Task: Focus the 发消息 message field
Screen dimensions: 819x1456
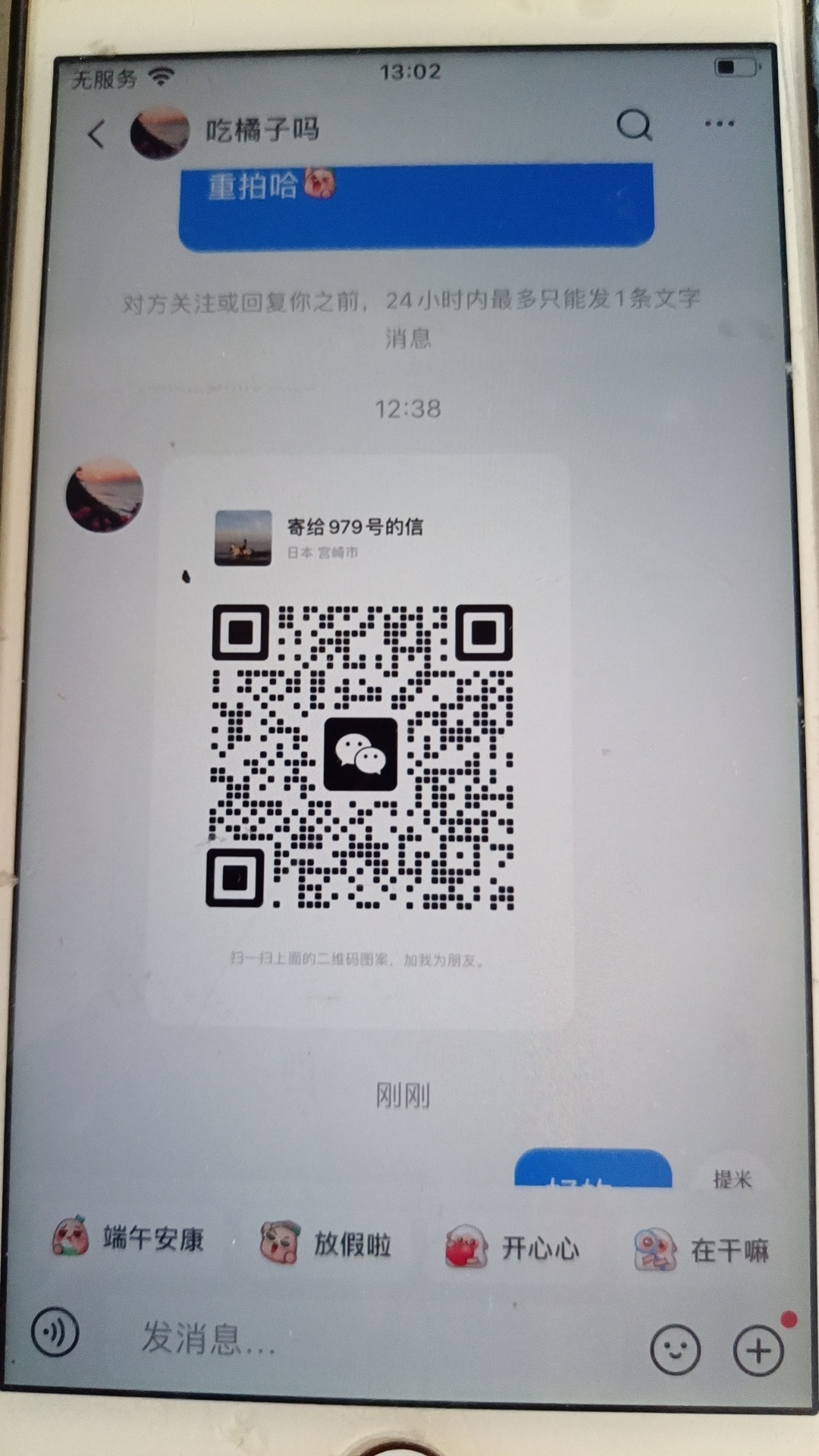Action: tap(364, 1337)
